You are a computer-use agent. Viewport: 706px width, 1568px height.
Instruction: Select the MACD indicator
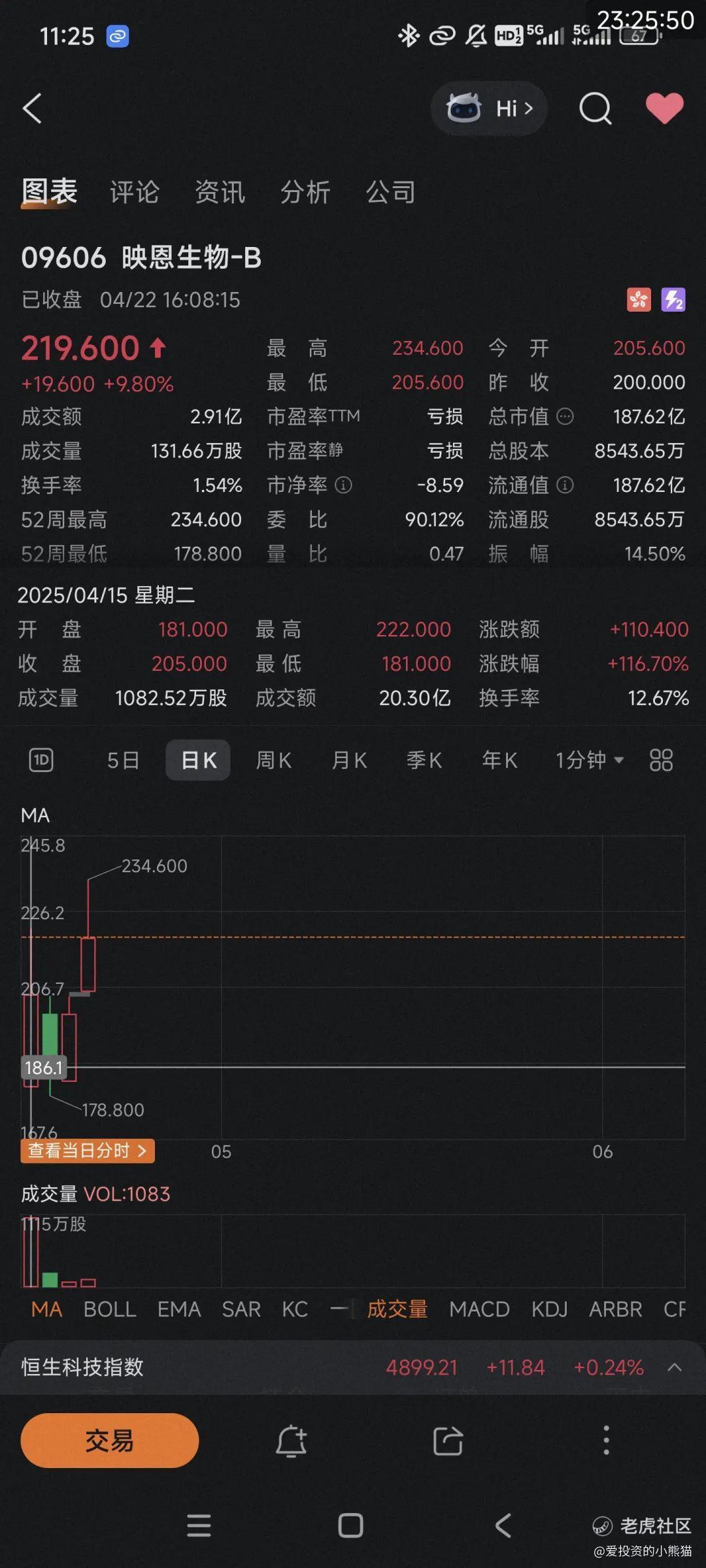point(479,1309)
